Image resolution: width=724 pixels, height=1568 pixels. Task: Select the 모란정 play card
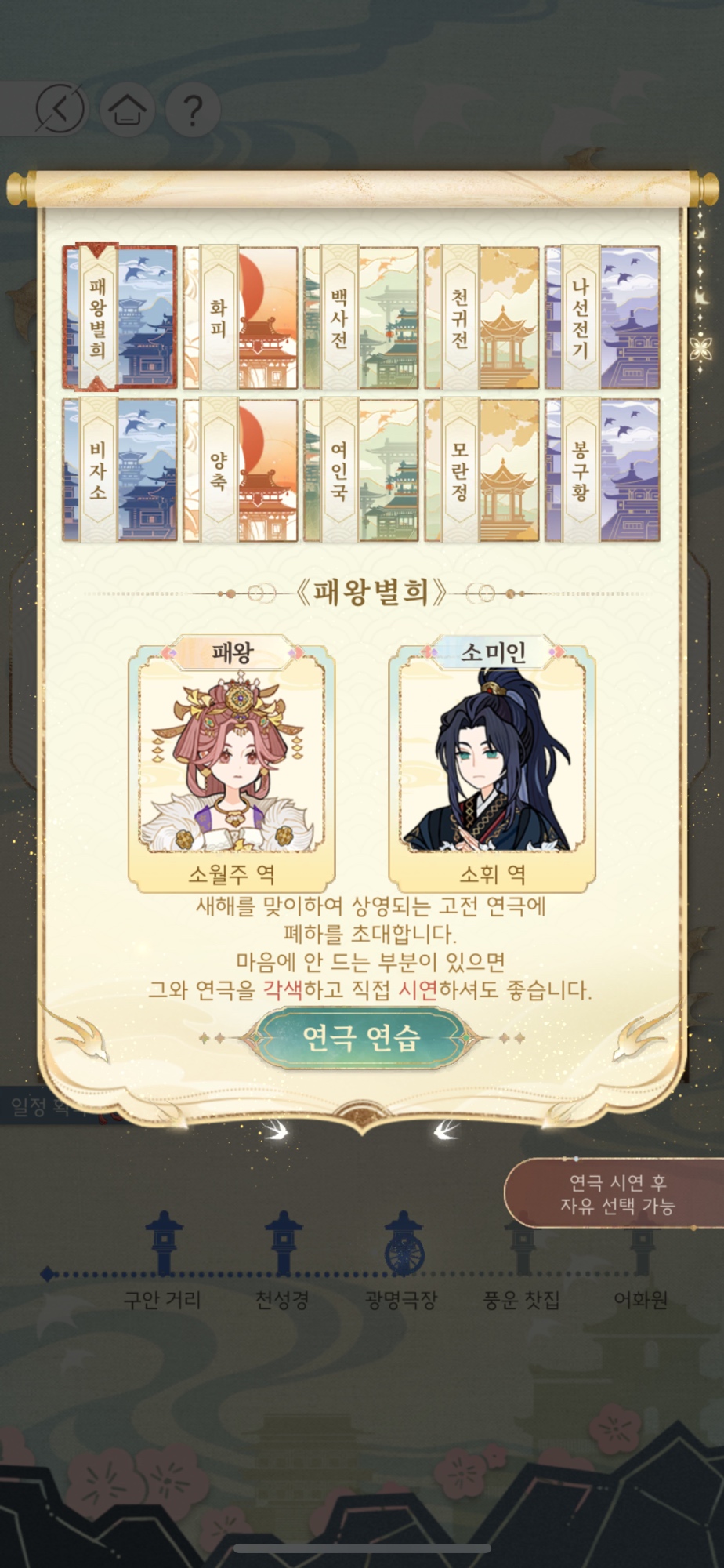[482, 470]
